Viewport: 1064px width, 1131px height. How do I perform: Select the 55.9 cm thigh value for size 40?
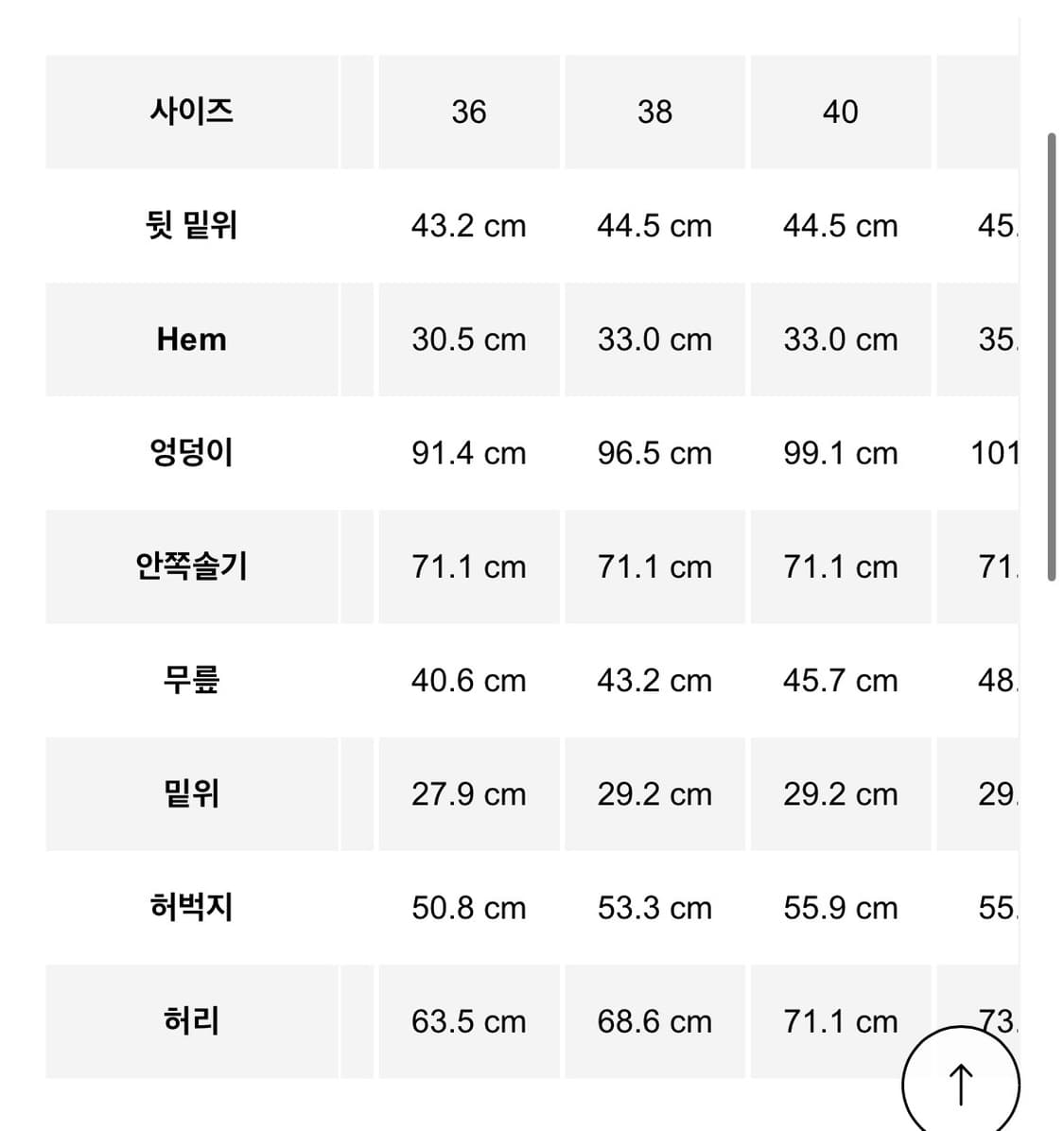point(840,908)
